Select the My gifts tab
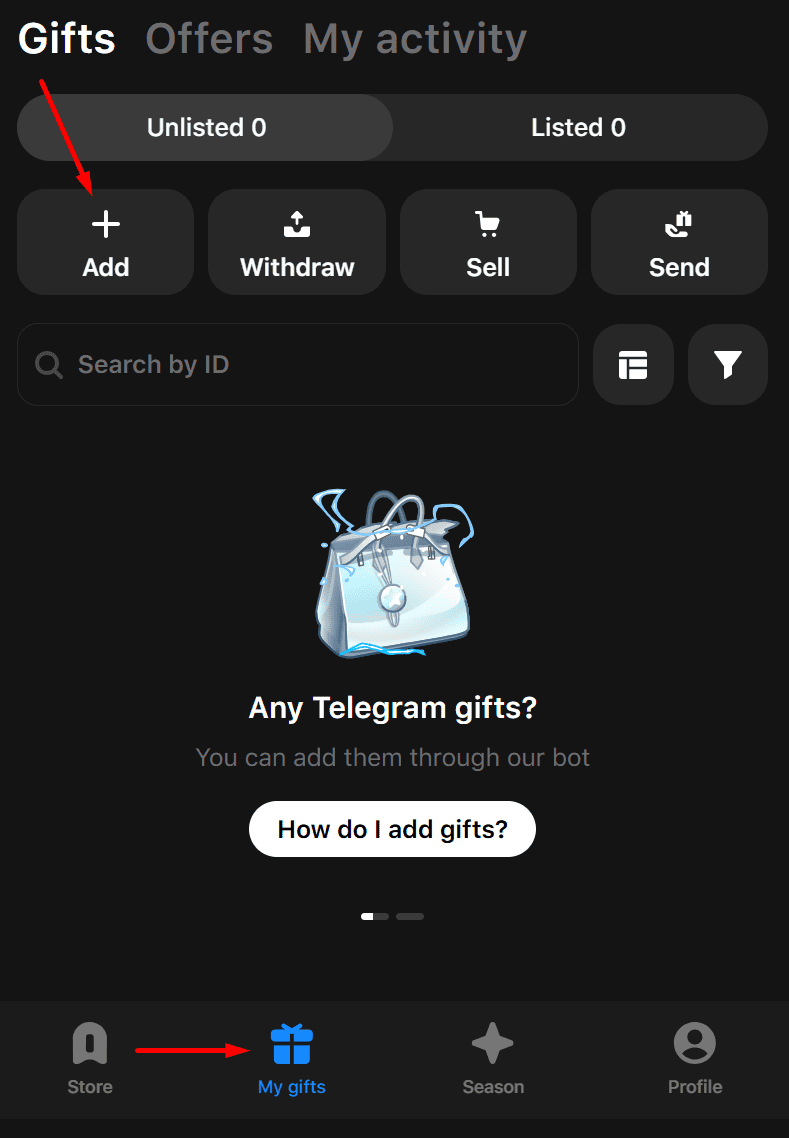This screenshot has height=1138, width=789. 292,1060
